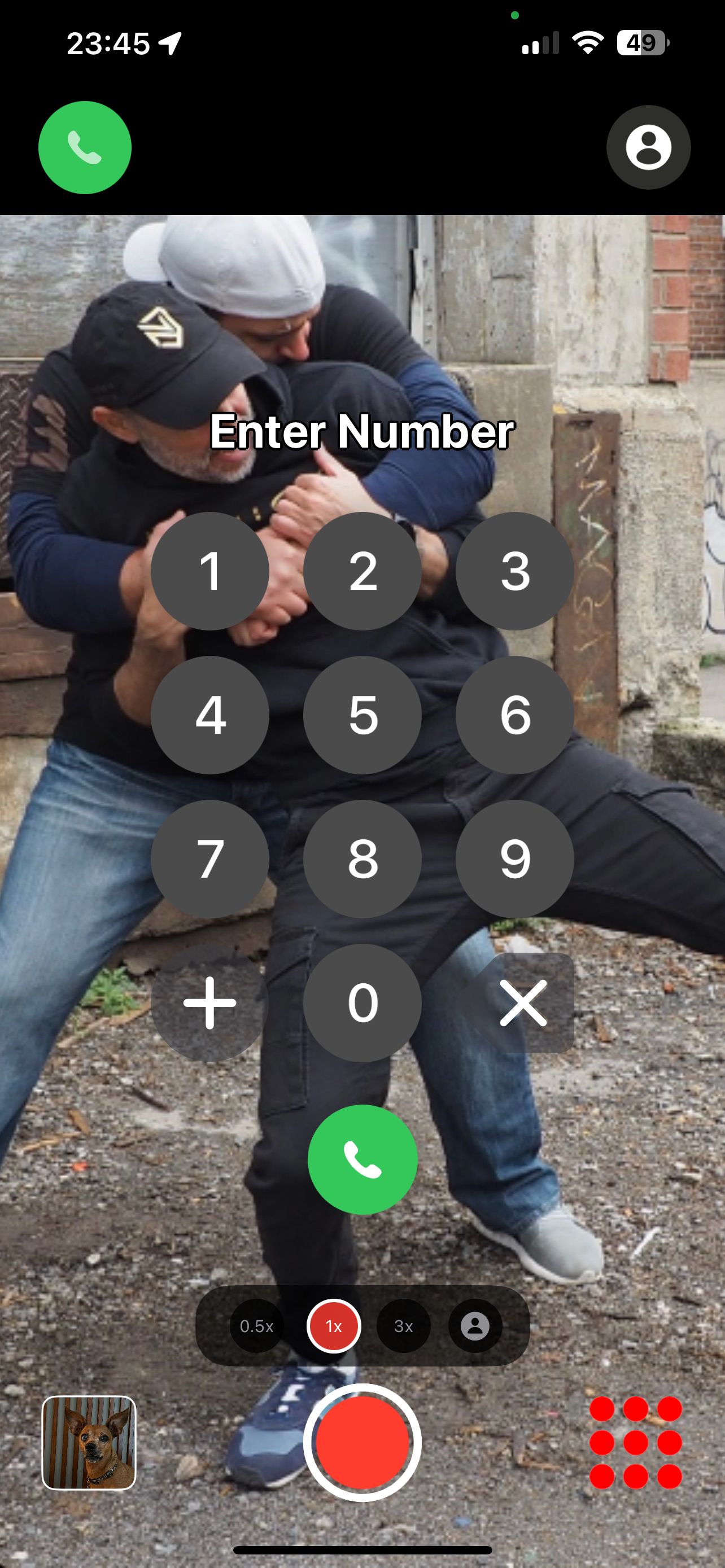Tap keypad number 0
The width and height of the screenshot is (725, 1568).
[362, 1002]
